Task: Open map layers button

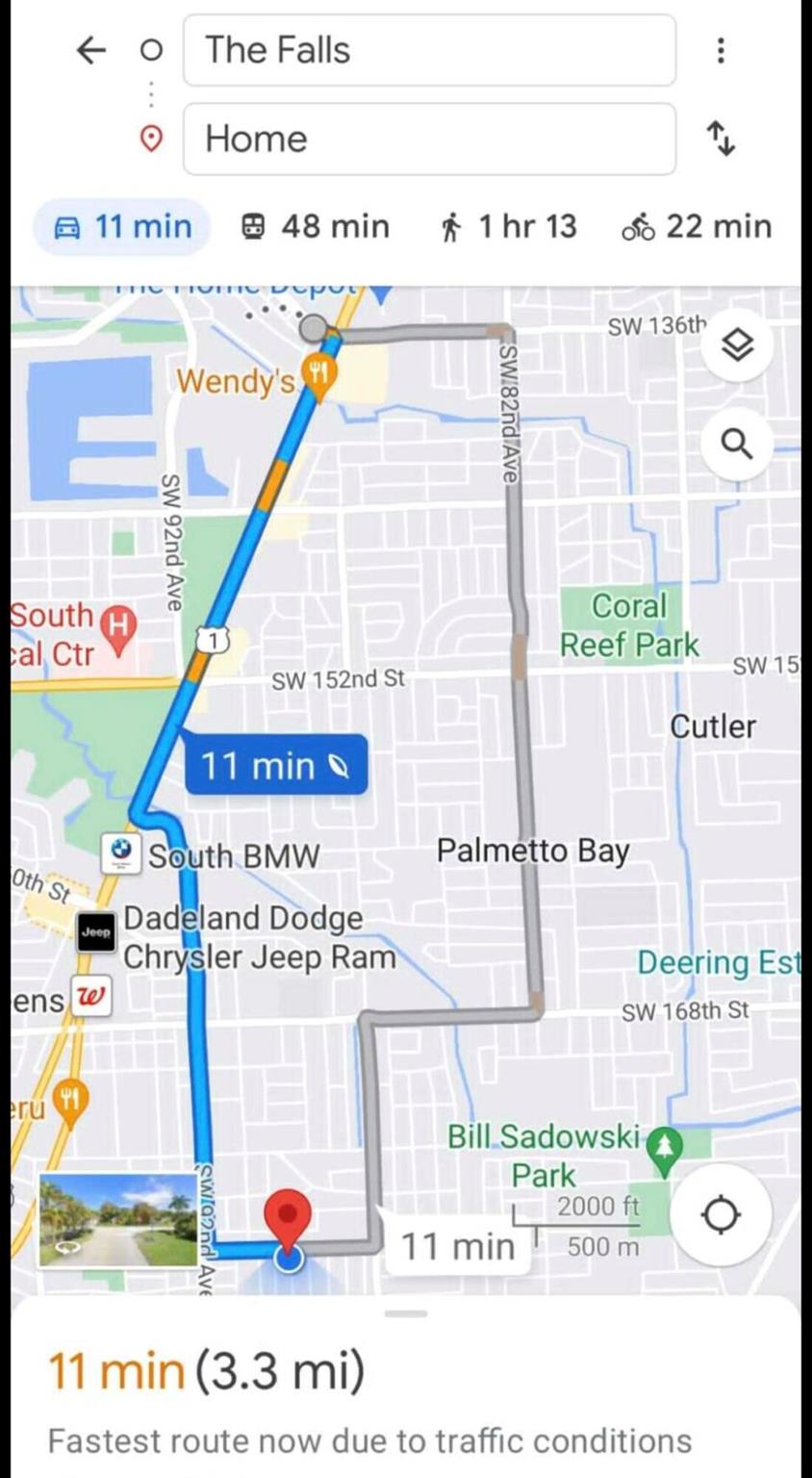Action: (x=737, y=345)
